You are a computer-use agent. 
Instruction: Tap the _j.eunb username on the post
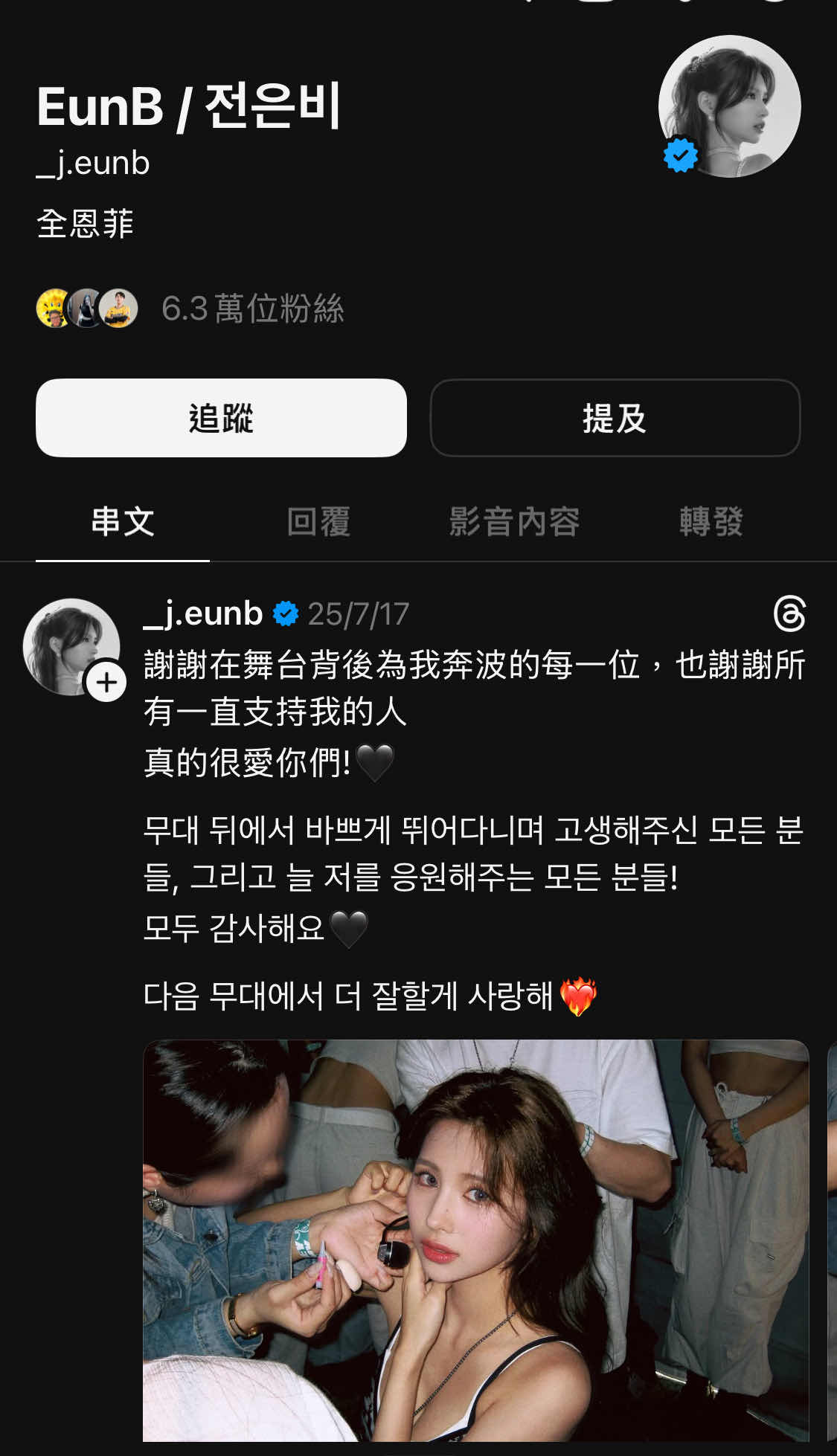click(x=203, y=613)
